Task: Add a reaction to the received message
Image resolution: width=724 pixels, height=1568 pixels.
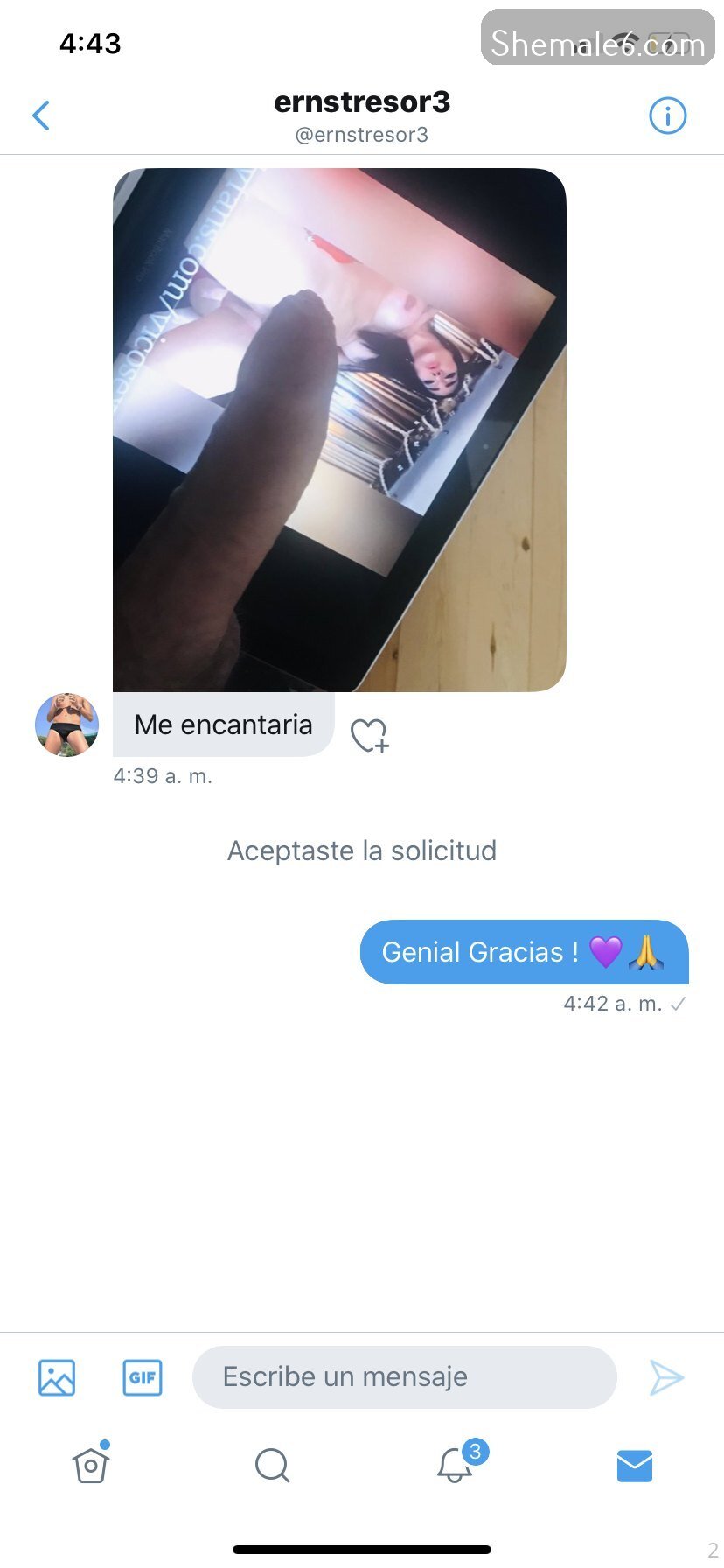Action: [370, 735]
